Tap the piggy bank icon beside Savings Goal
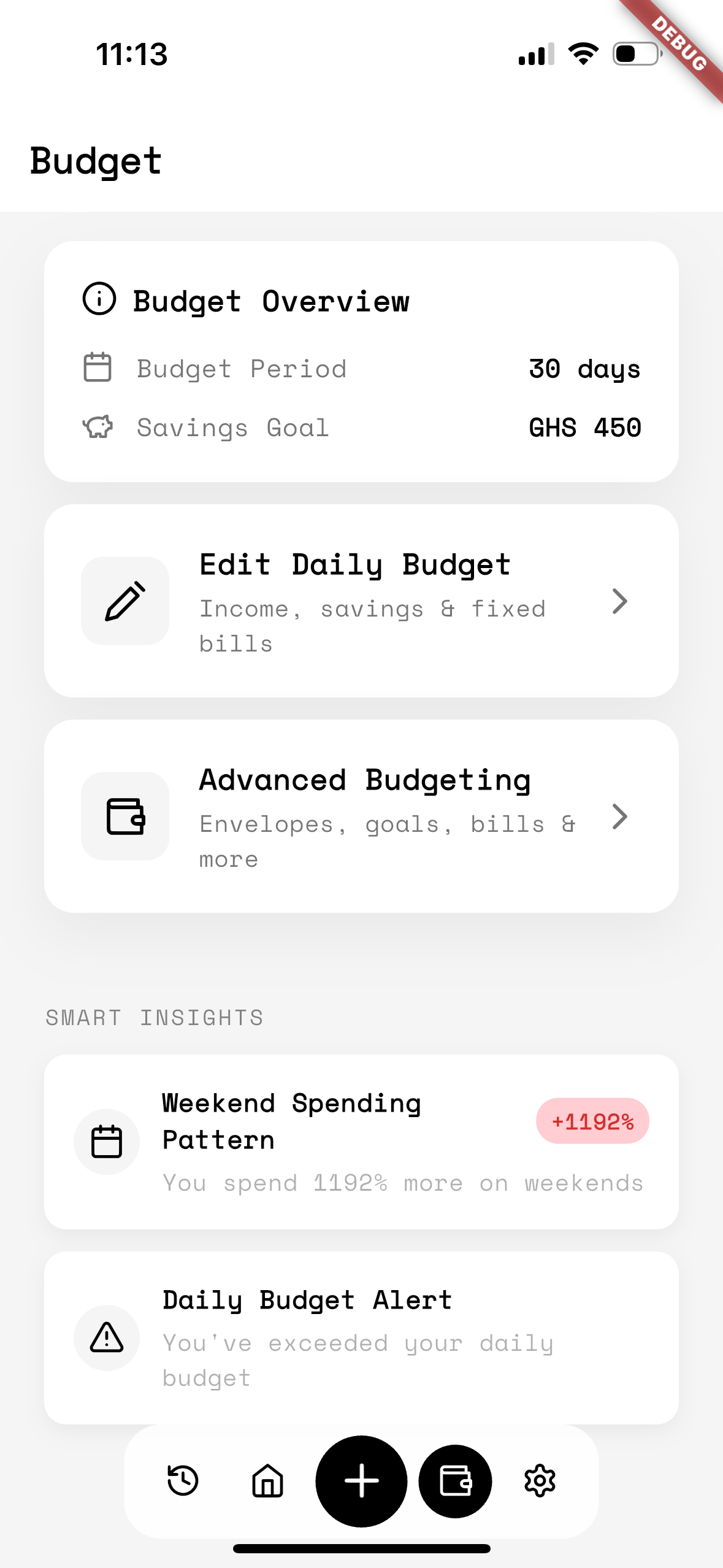Viewport: 723px width, 1568px height. [x=97, y=427]
